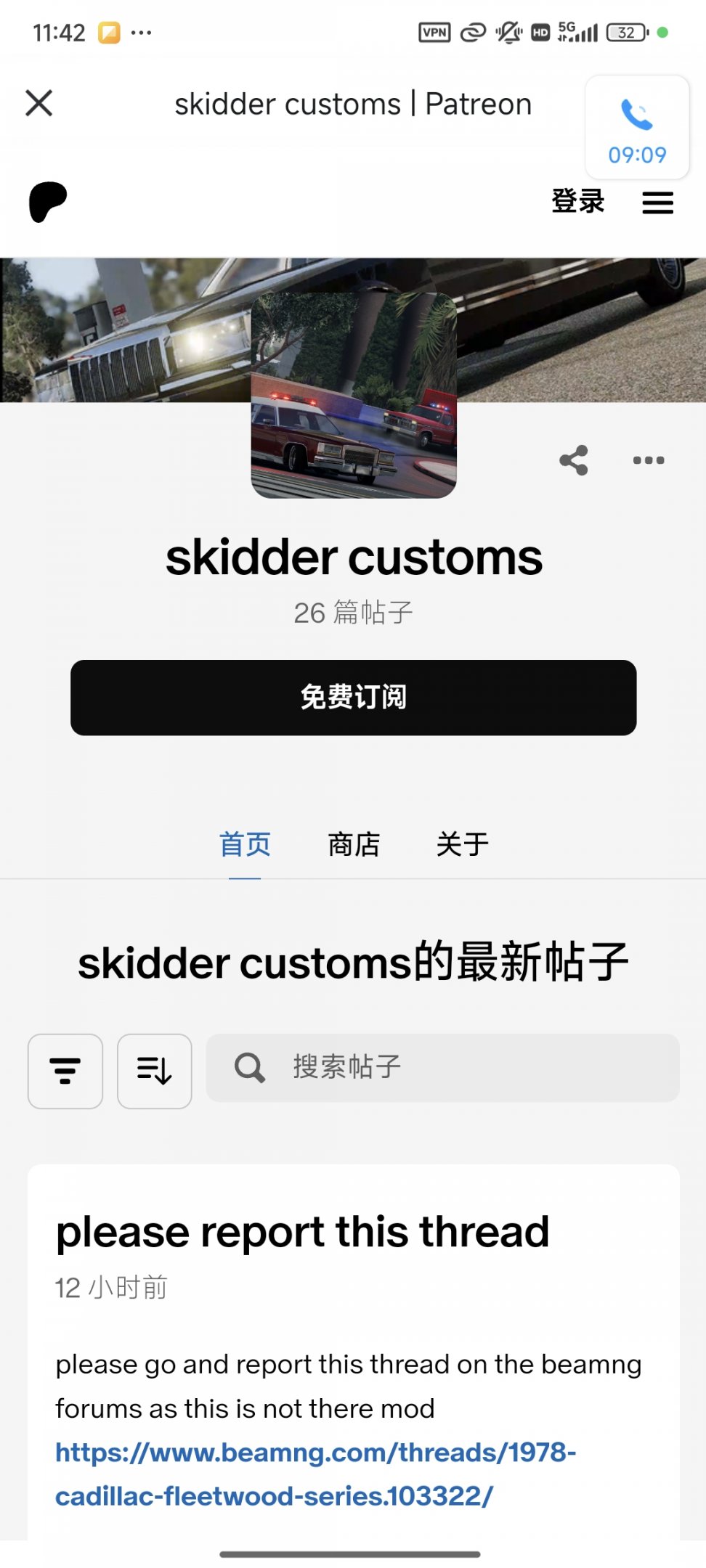The image size is (706, 1568).
Task: Open the ongoing call bubble
Action: click(x=637, y=128)
